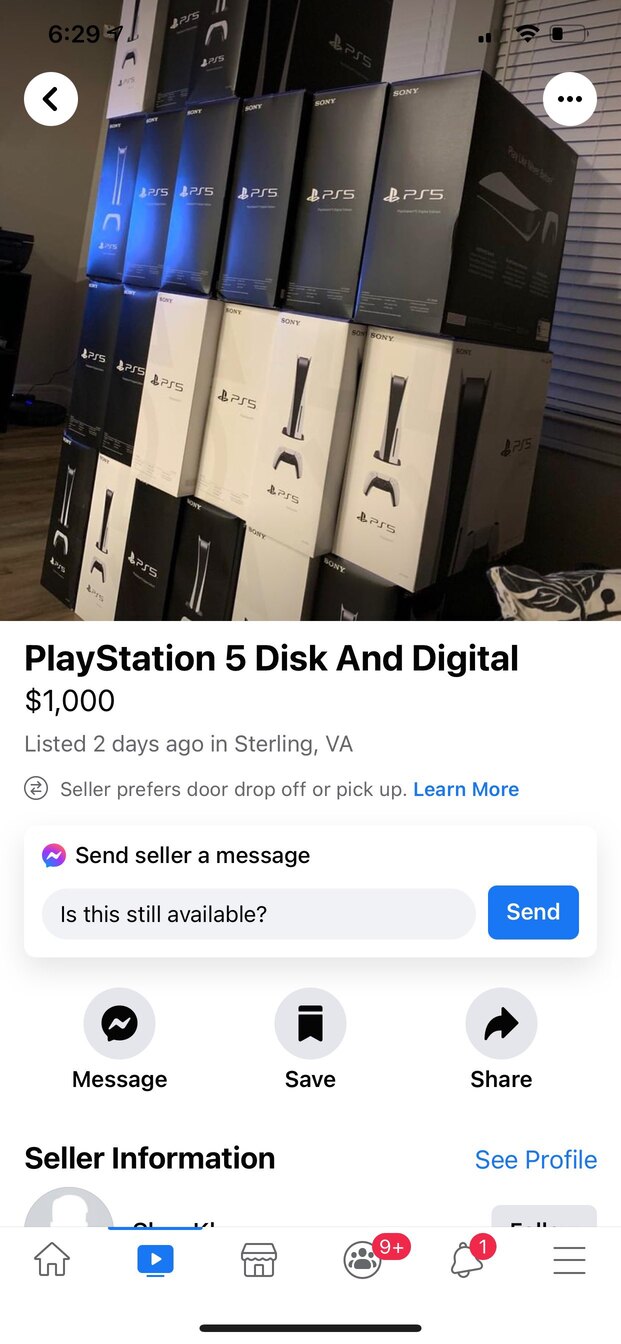Go to the Home feed tab

coord(52,1260)
